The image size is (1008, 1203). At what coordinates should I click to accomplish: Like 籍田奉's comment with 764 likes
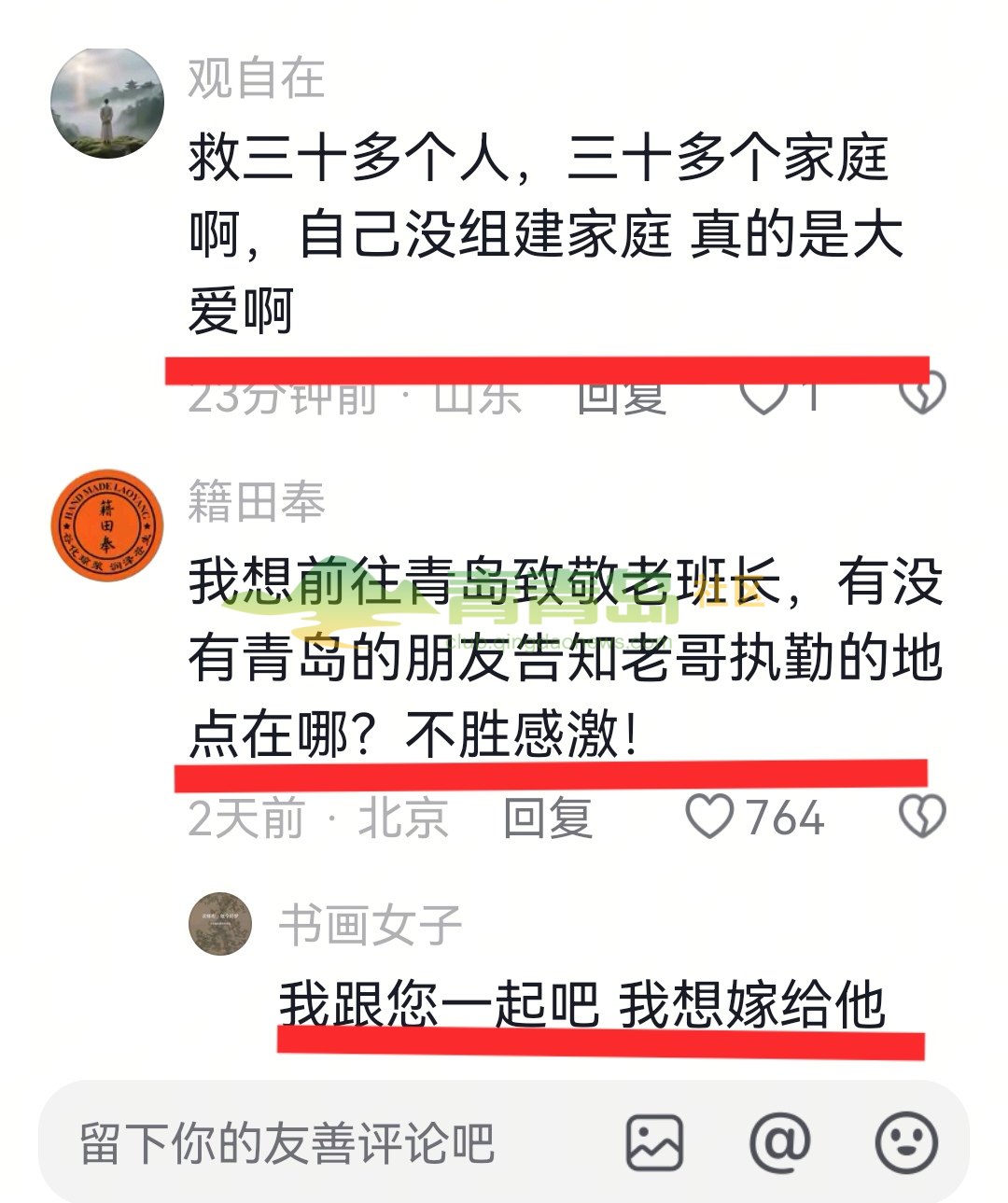coord(710,817)
